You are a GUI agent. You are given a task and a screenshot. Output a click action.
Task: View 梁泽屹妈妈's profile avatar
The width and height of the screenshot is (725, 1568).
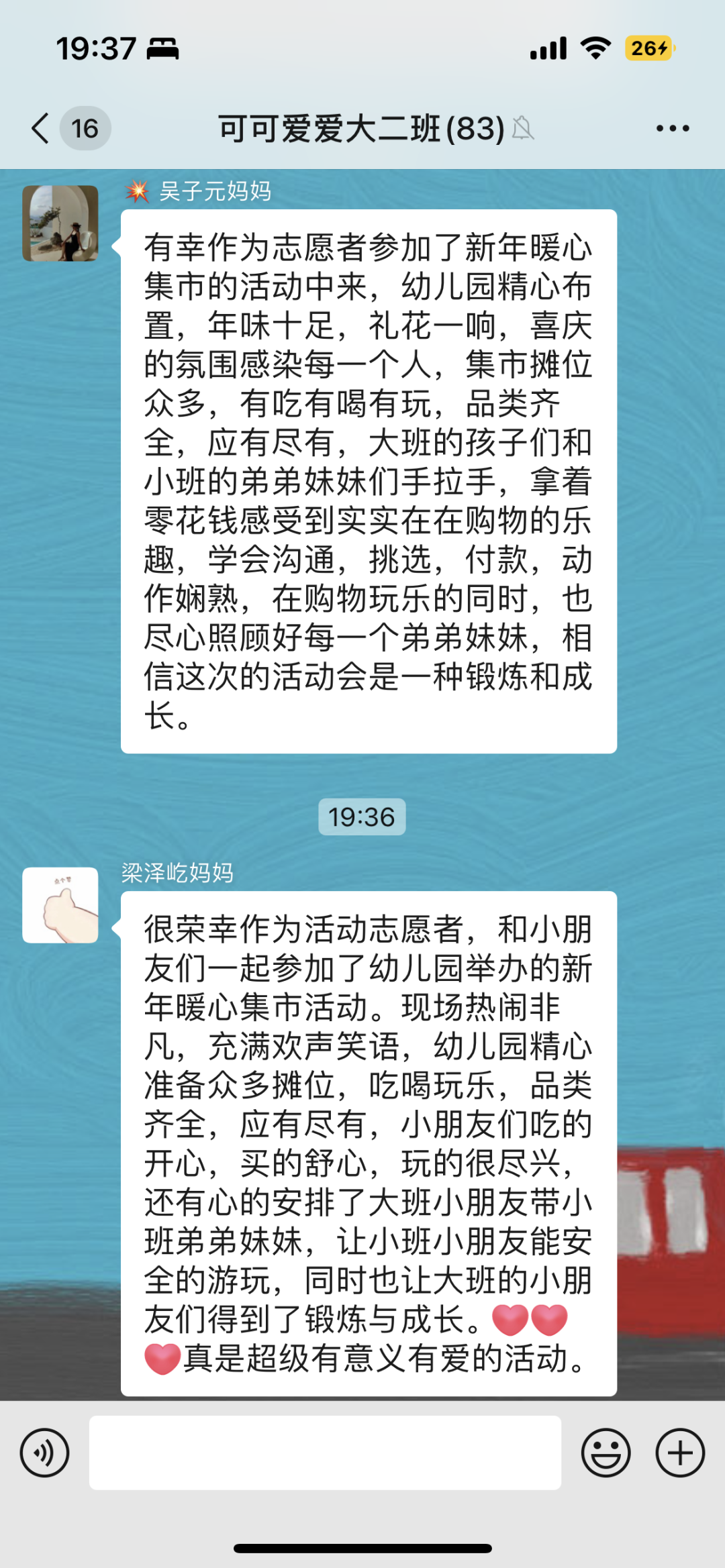pyautogui.click(x=60, y=905)
